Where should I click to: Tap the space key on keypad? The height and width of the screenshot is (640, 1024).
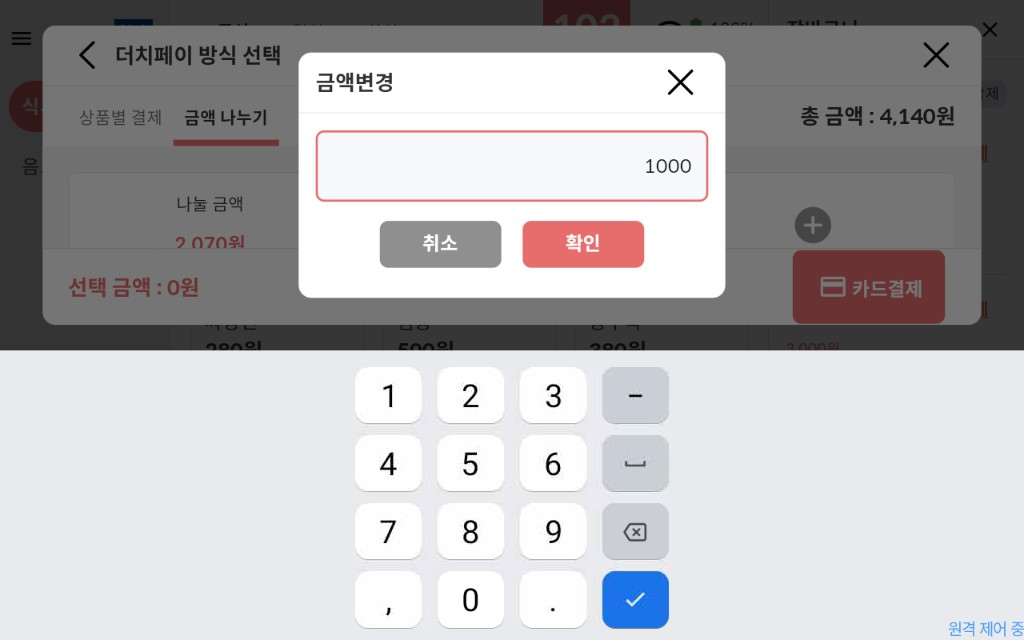click(x=635, y=464)
